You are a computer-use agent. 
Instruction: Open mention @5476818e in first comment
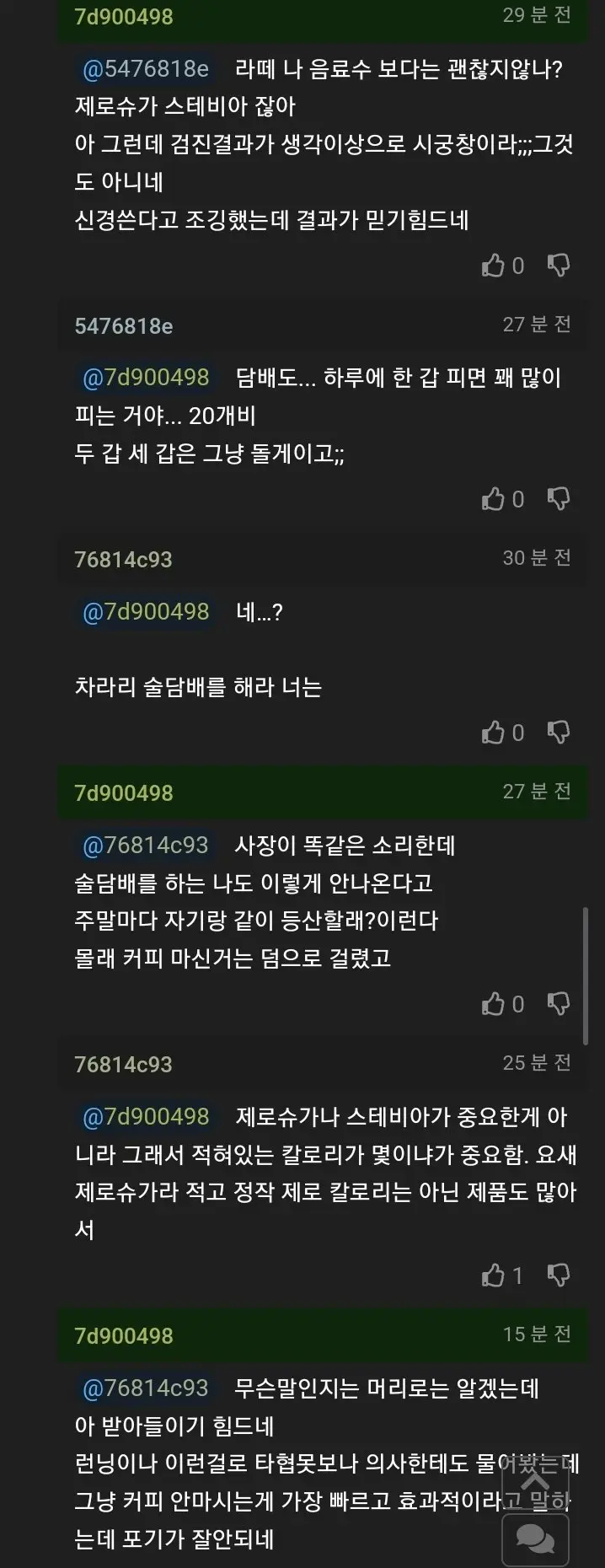[146, 69]
